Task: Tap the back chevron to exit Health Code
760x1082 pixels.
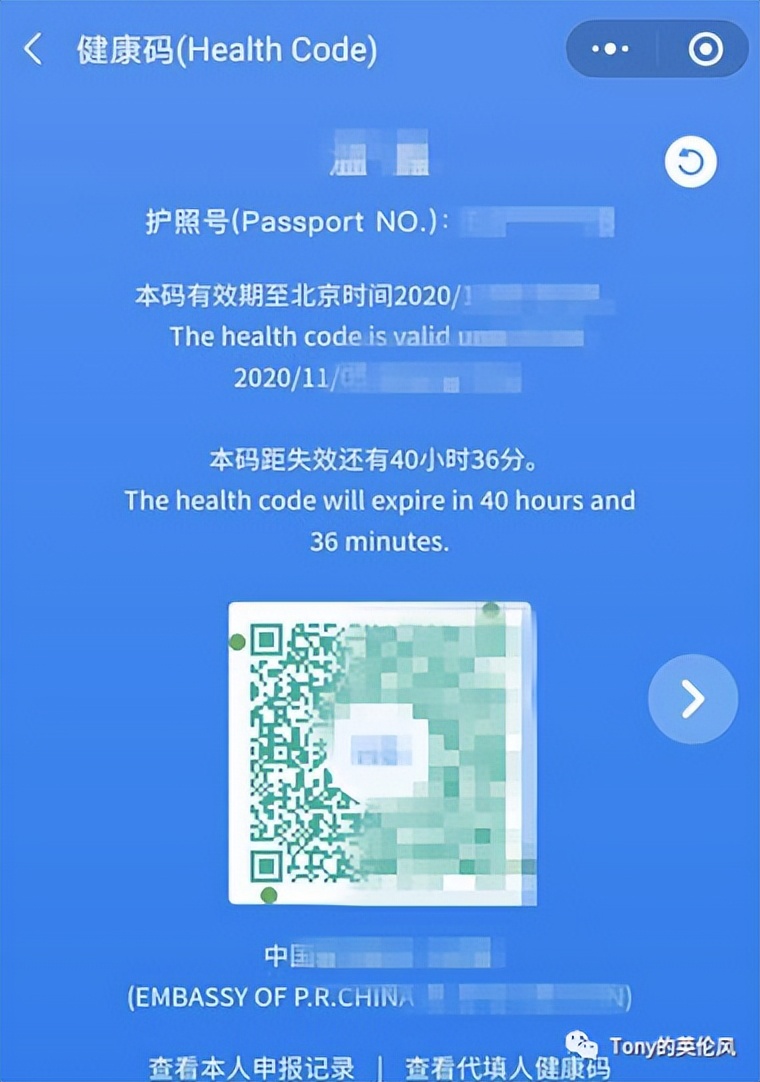Action: pos(31,48)
